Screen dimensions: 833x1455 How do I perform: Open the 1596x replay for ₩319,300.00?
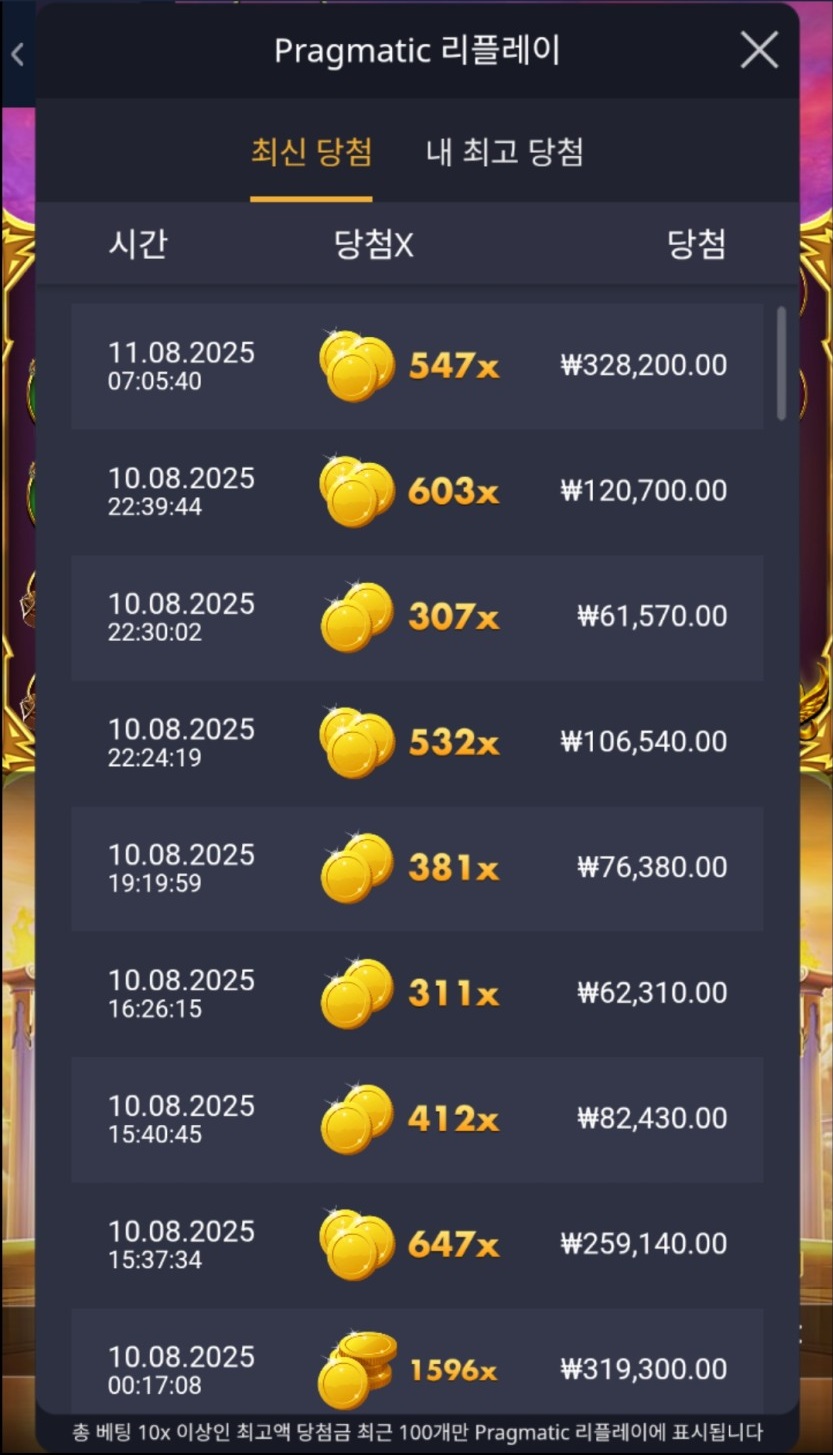tap(417, 1368)
